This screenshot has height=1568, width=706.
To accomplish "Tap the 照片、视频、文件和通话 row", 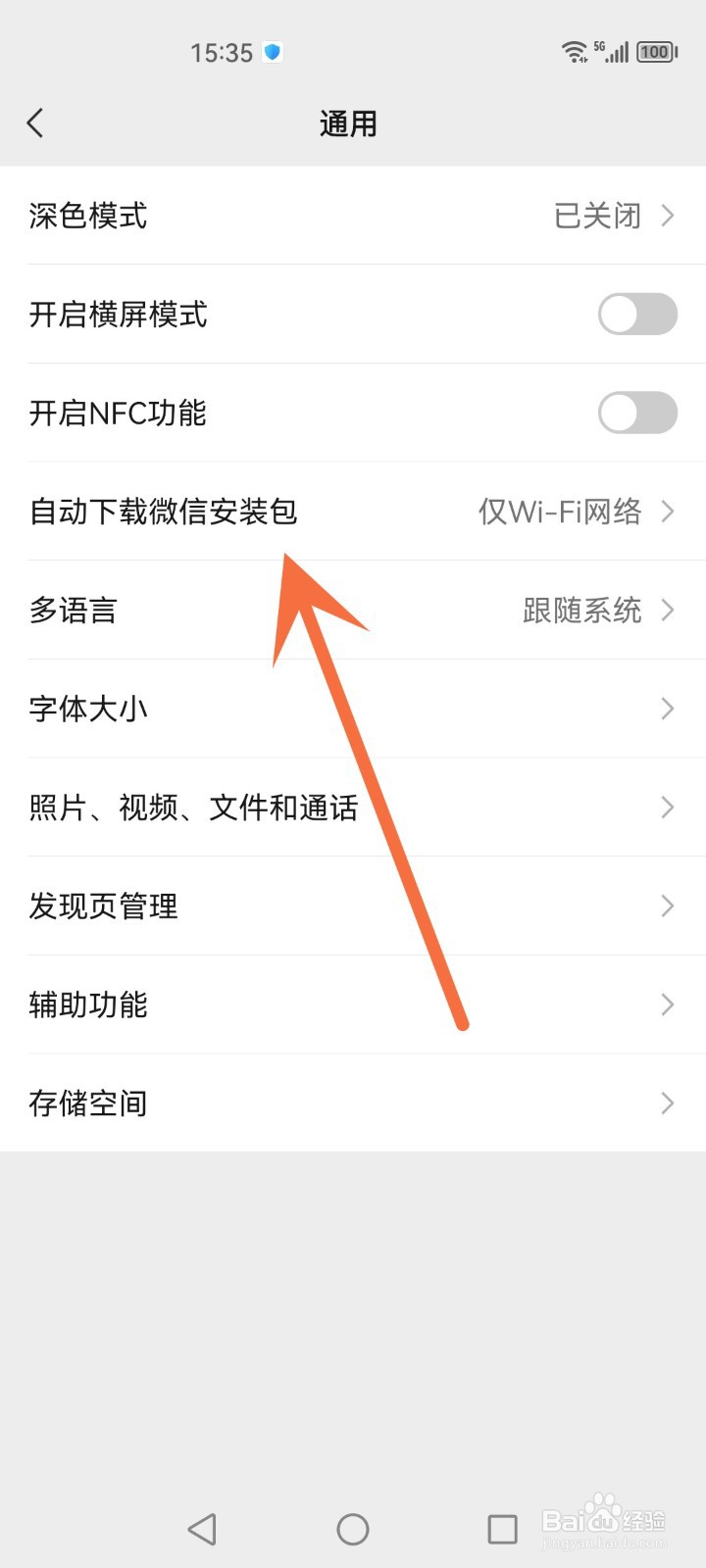I will coord(353,807).
